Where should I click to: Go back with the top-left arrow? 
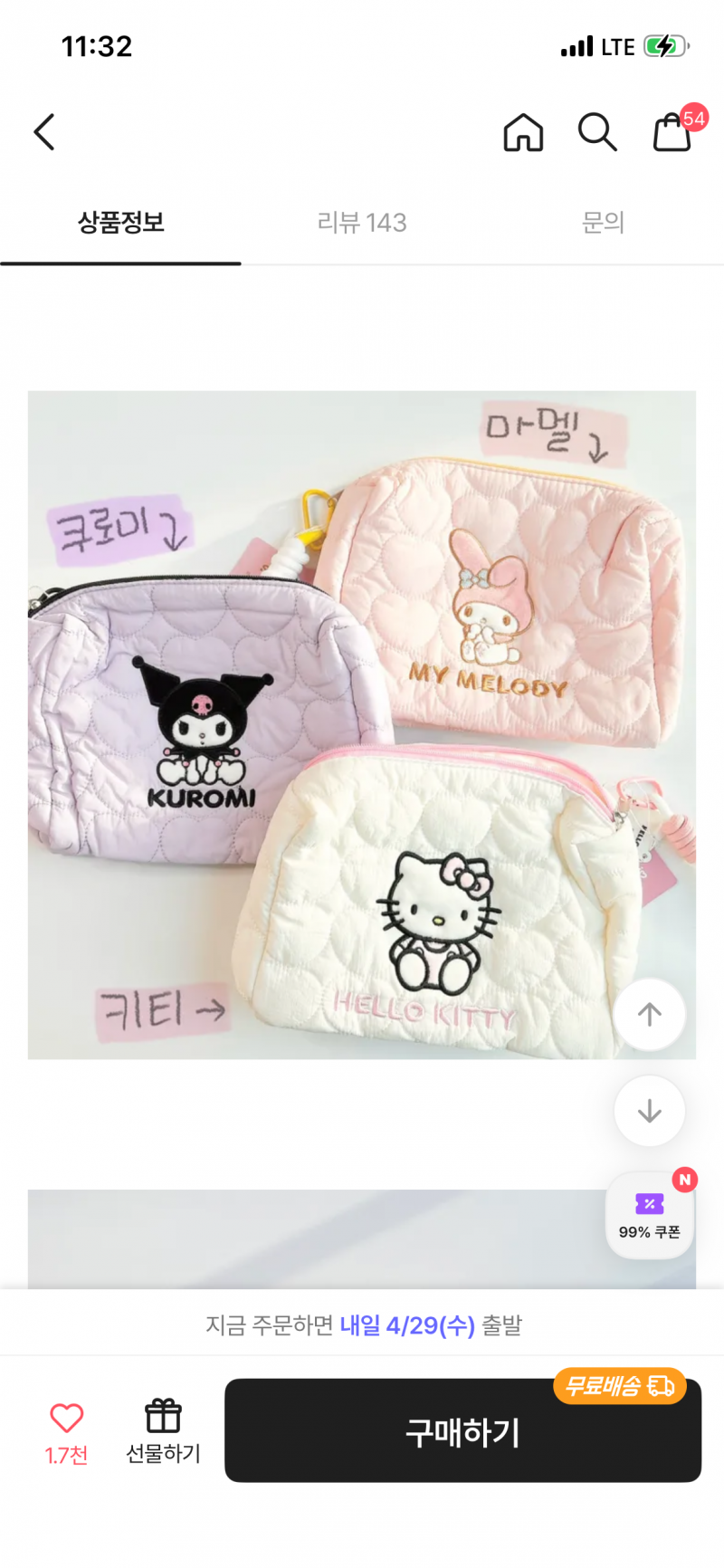tap(44, 132)
